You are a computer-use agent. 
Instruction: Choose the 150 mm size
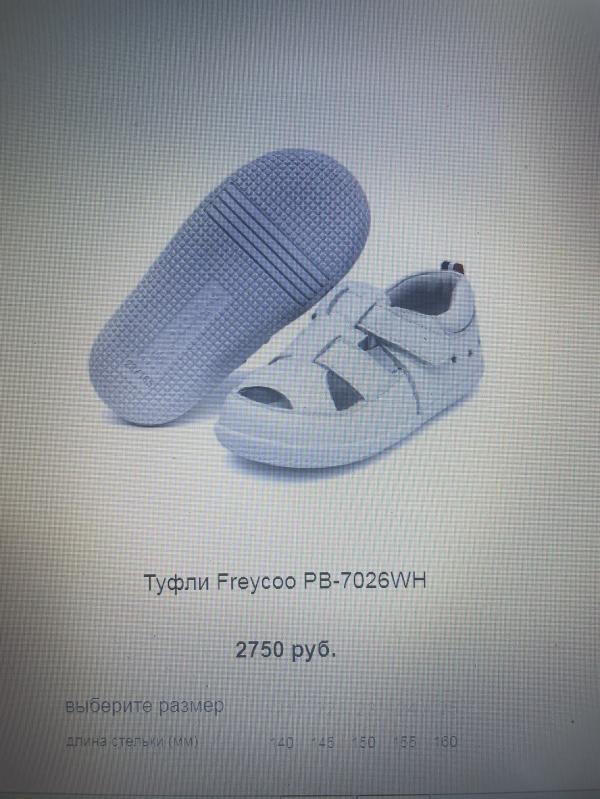tap(364, 743)
